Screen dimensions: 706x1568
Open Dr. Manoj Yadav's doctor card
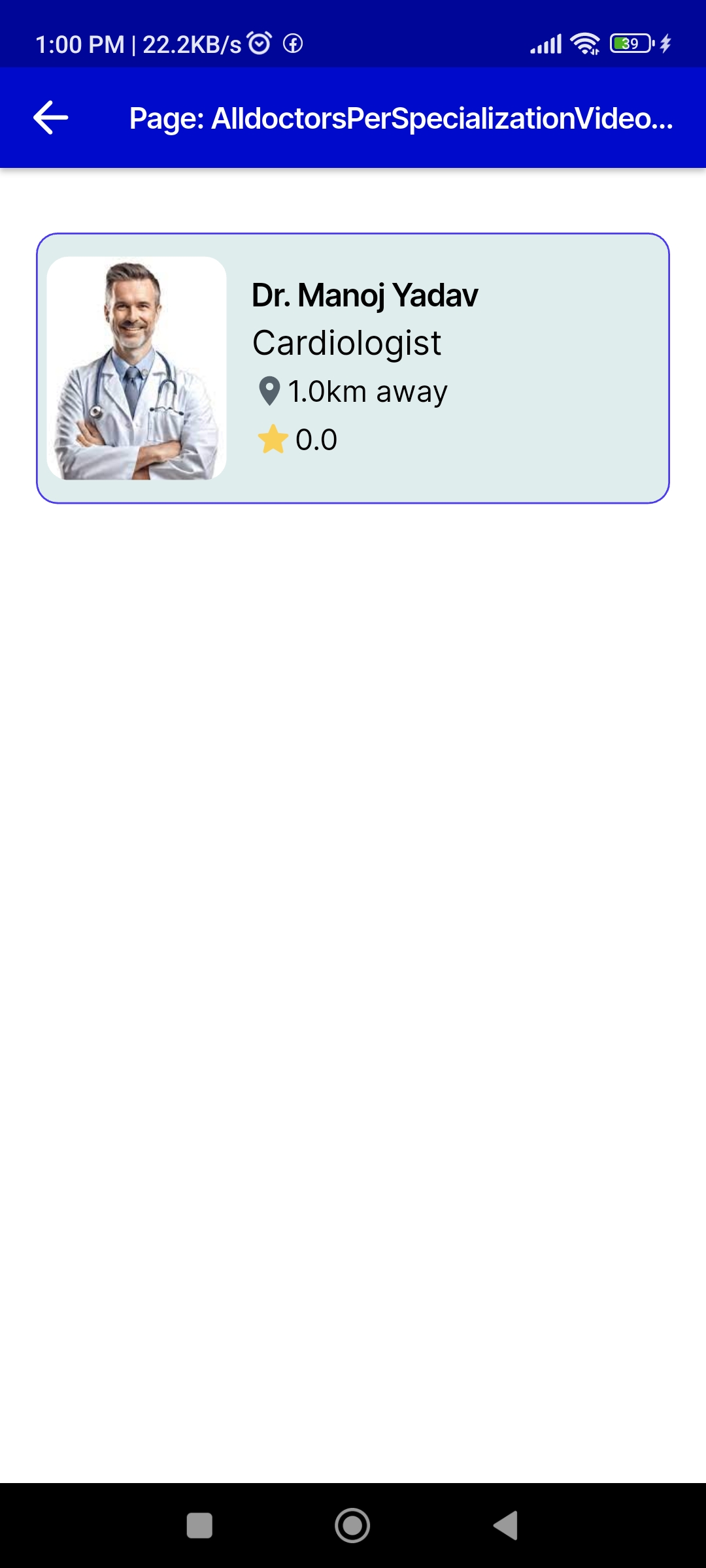click(x=353, y=368)
